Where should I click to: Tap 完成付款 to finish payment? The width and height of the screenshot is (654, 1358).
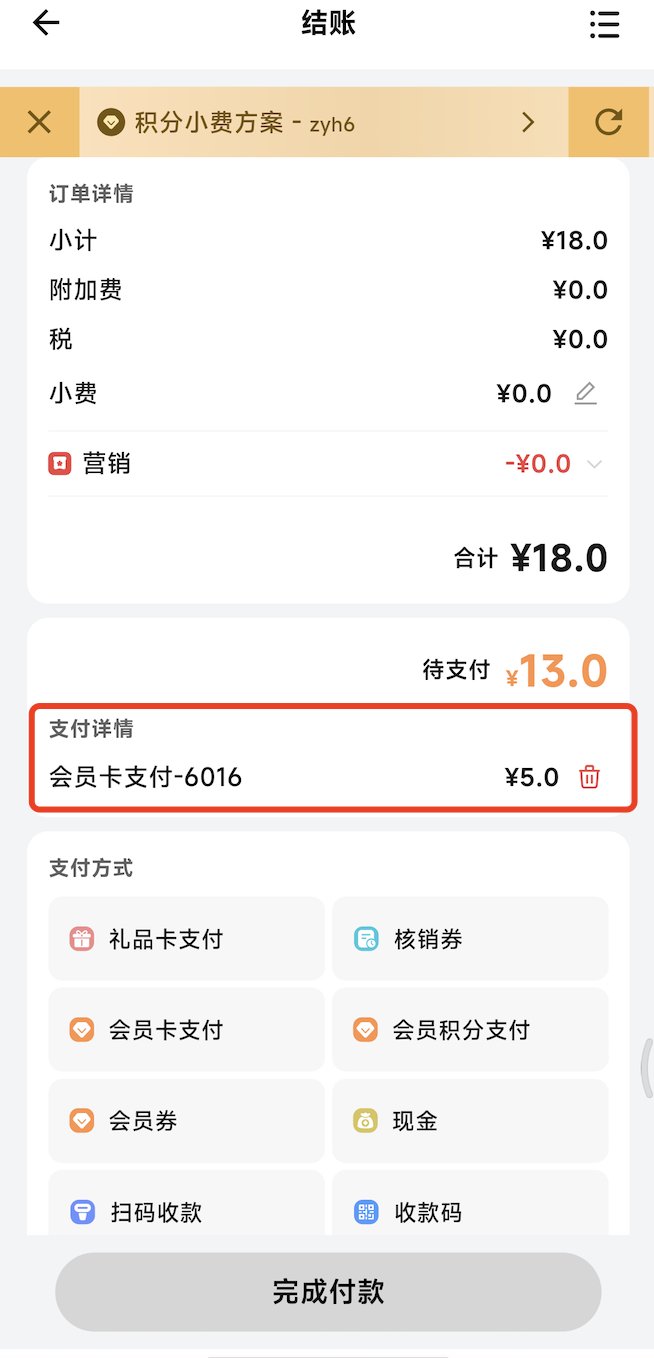(328, 1291)
